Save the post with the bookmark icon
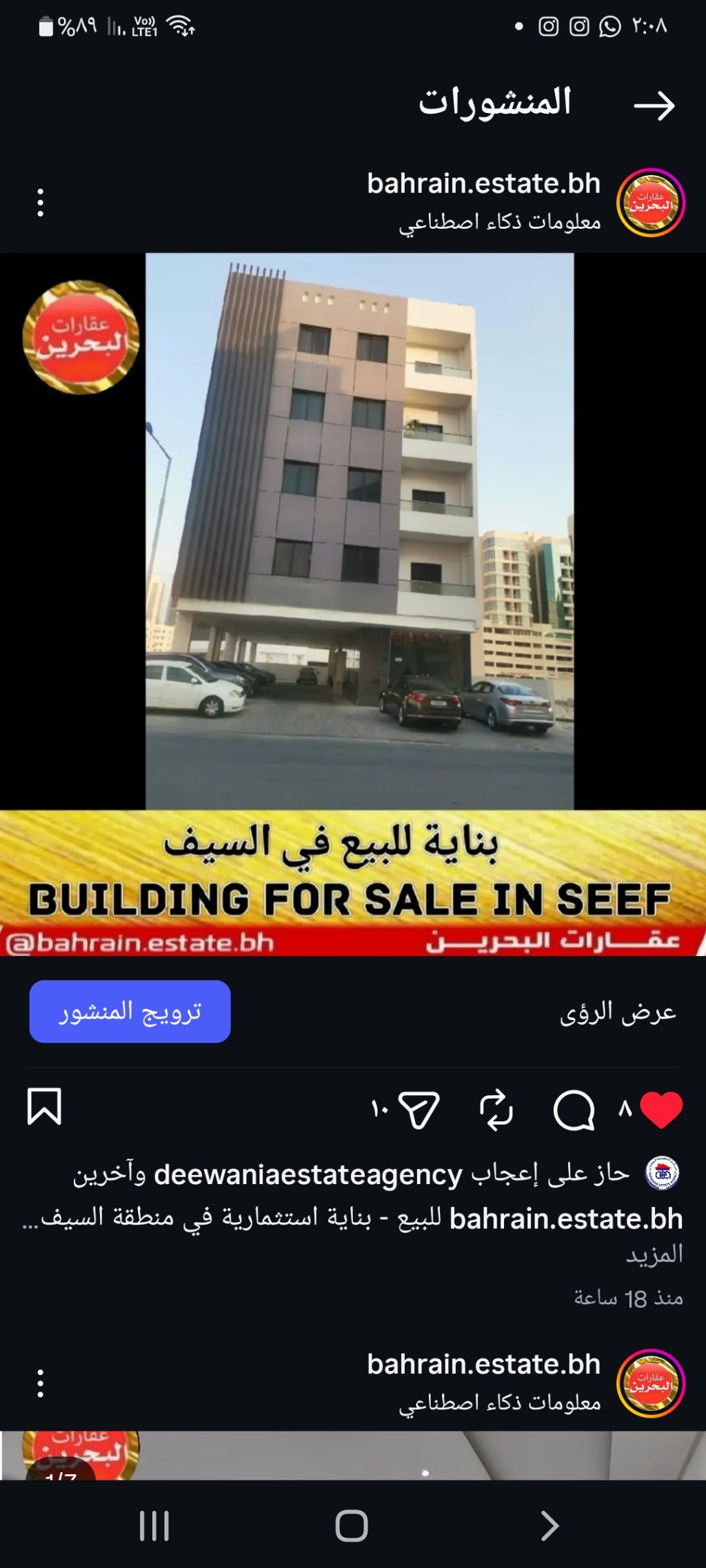Image resolution: width=706 pixels, height=1568 pixels. click(44, 1107)
